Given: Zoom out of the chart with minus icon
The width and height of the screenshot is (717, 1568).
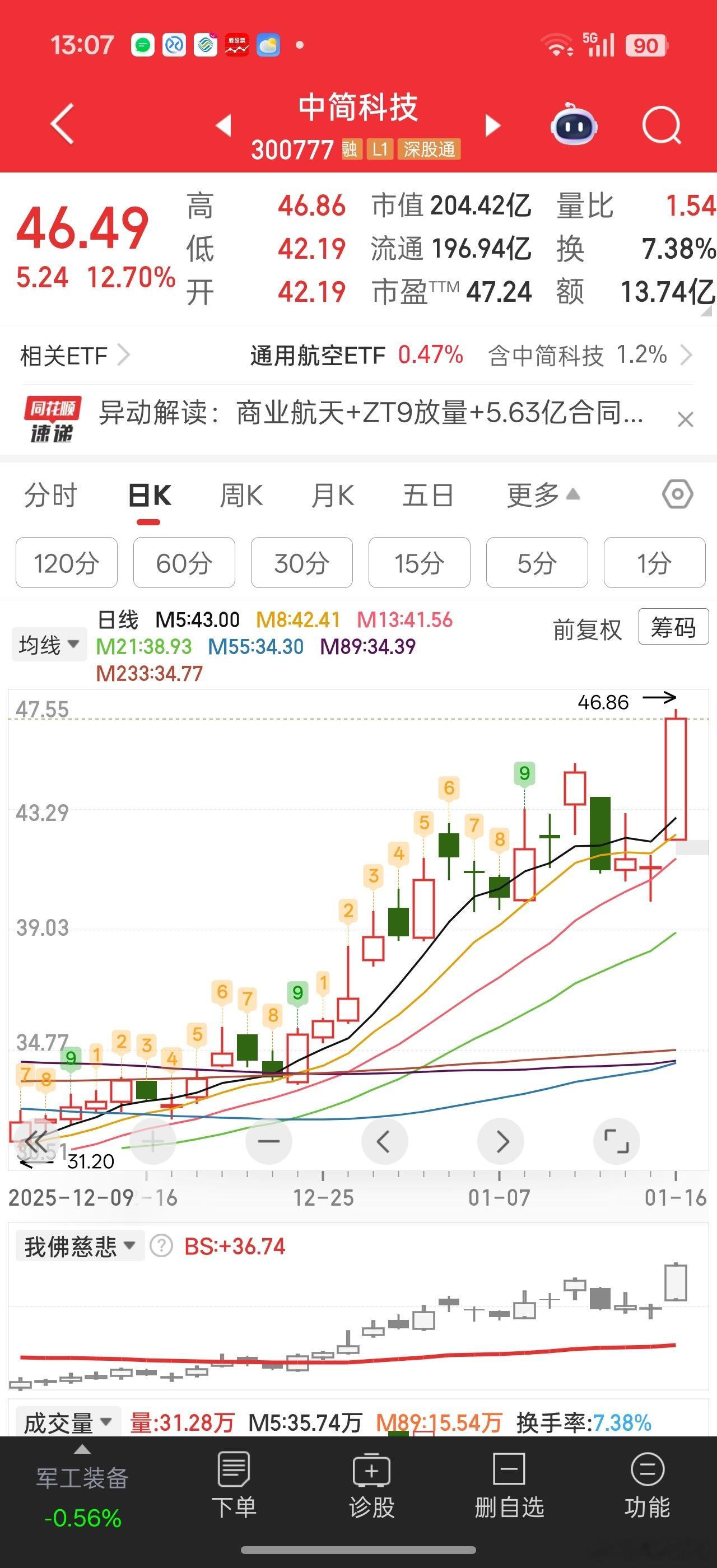Looking at the screenshot, I should click(x=268, y=1142).
